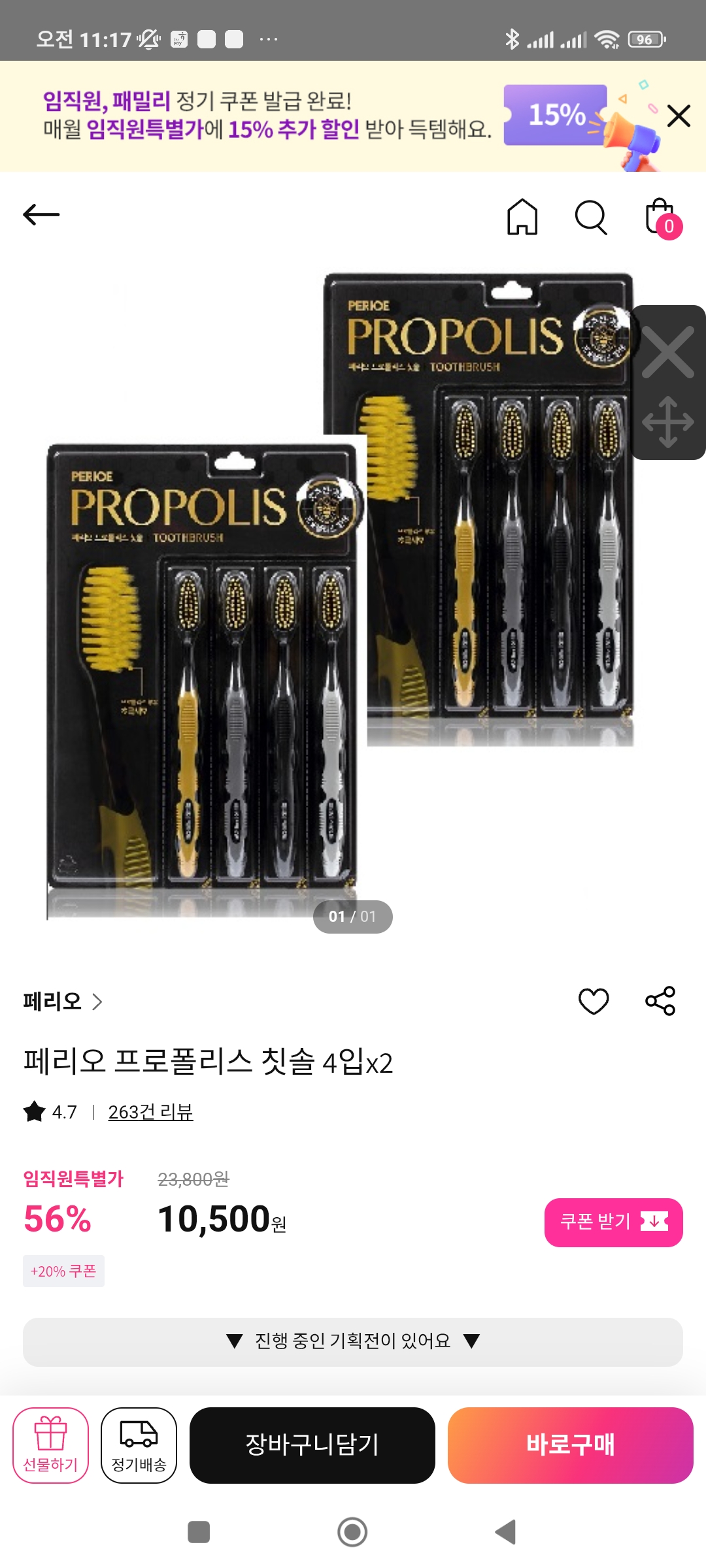Tap 쿠폰 받기 to download the coupon
The width and height of the screenshot is (706, 1568).
coord(613,1222)
